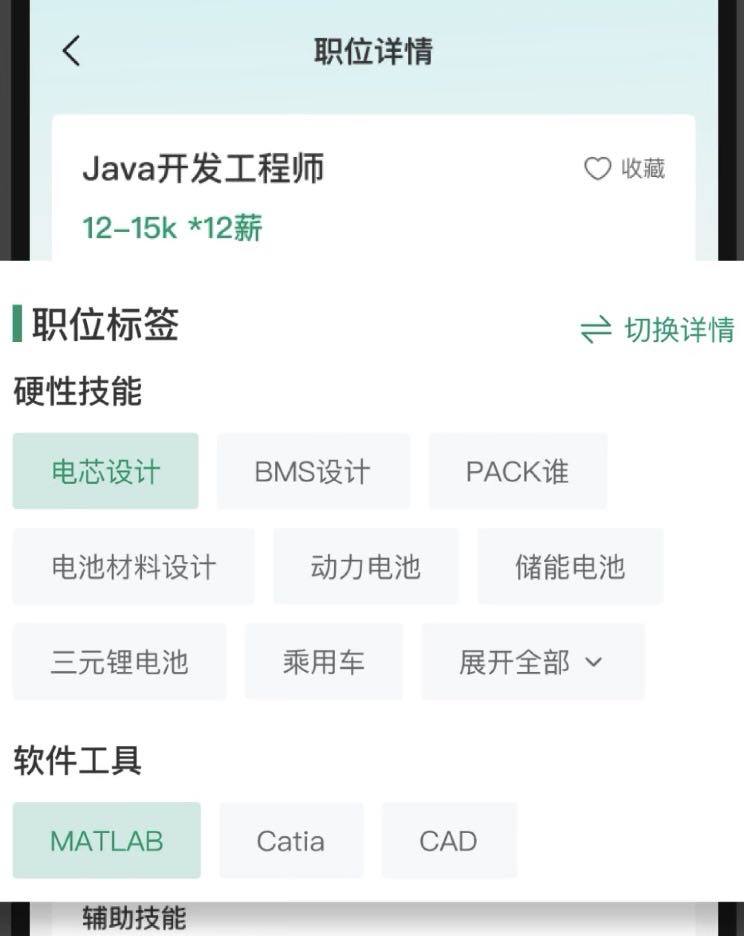The height and width of the screenshot is (936, 744).
Task: Select the 储能电池 chip
Action: [x=569, y=567]
